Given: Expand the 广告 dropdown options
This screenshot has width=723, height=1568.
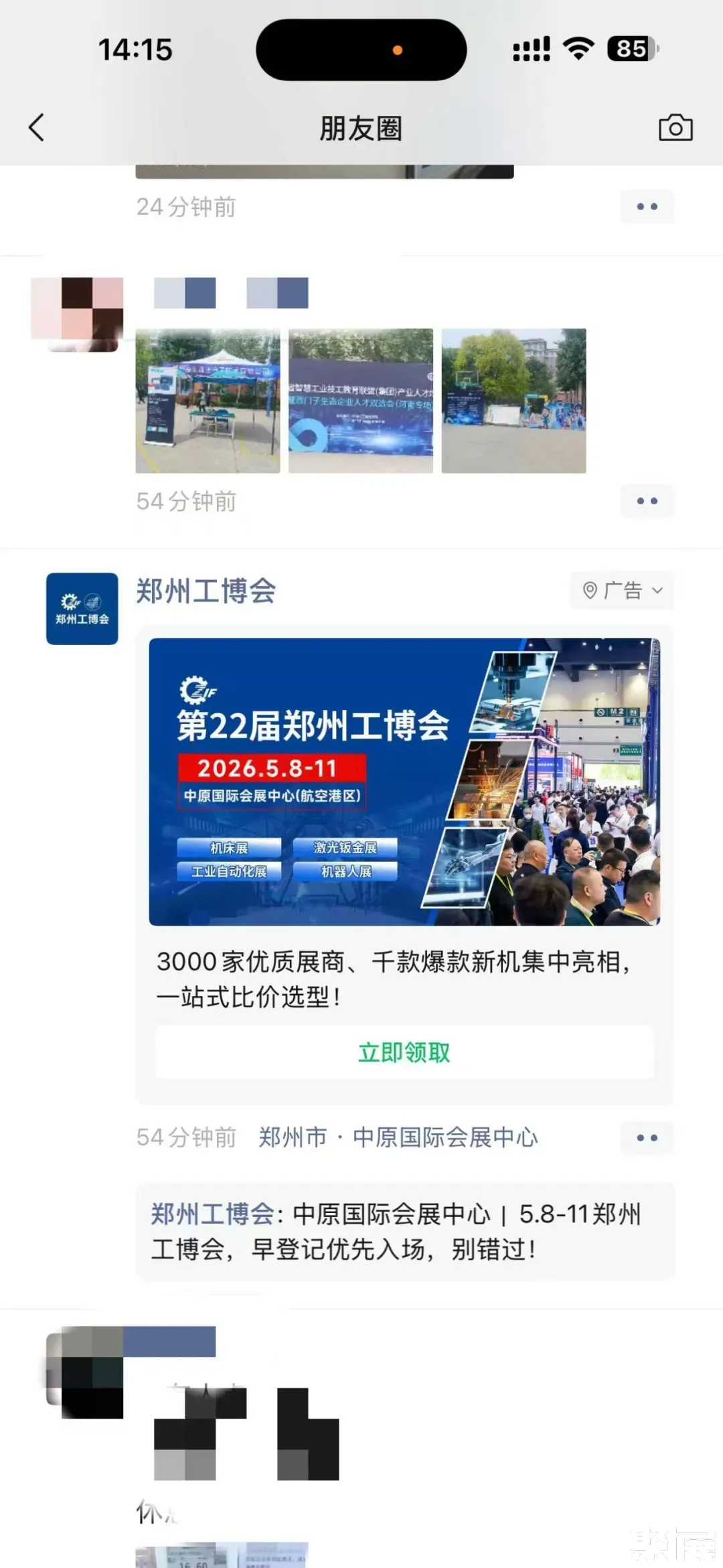Looking at the screenshot, I should pos(622,590).
